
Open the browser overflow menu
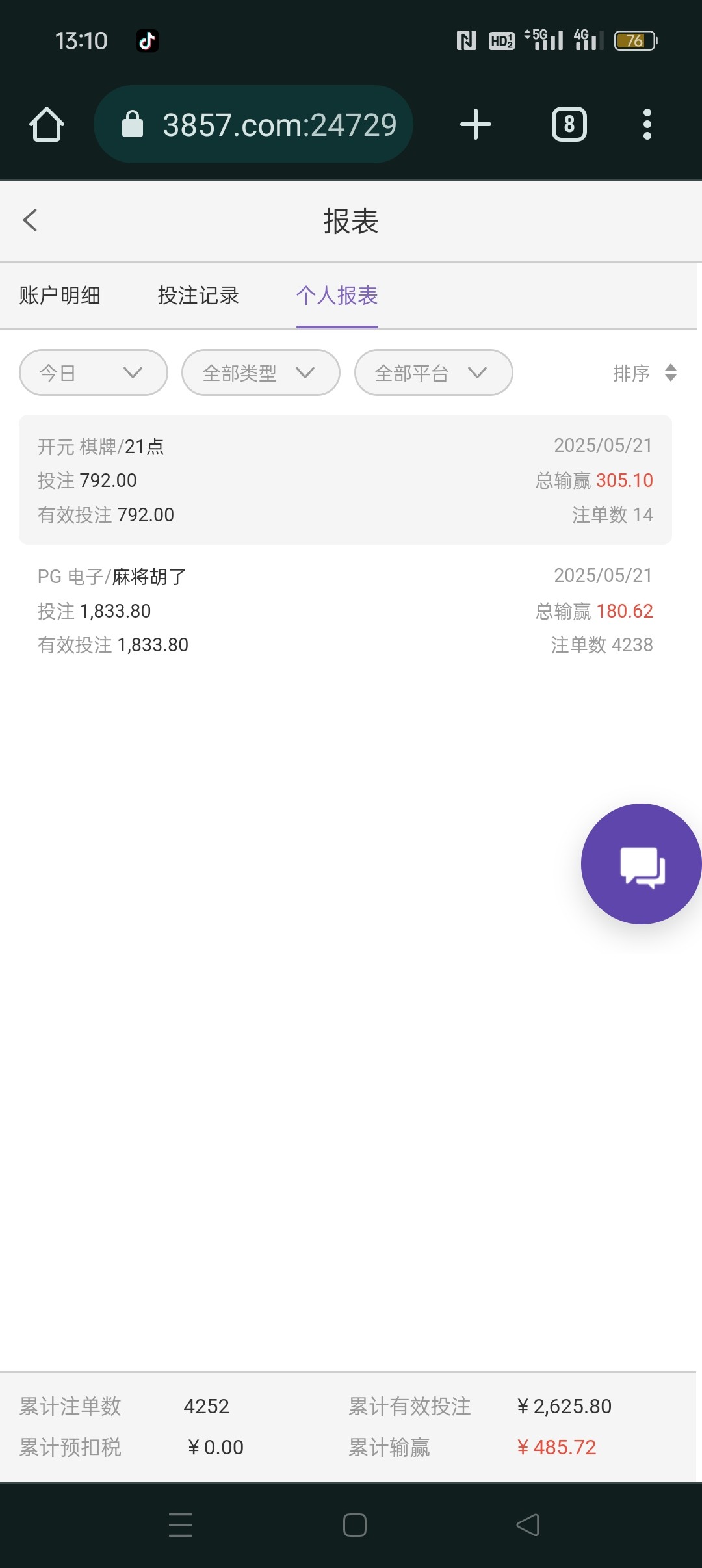(647, 124)
